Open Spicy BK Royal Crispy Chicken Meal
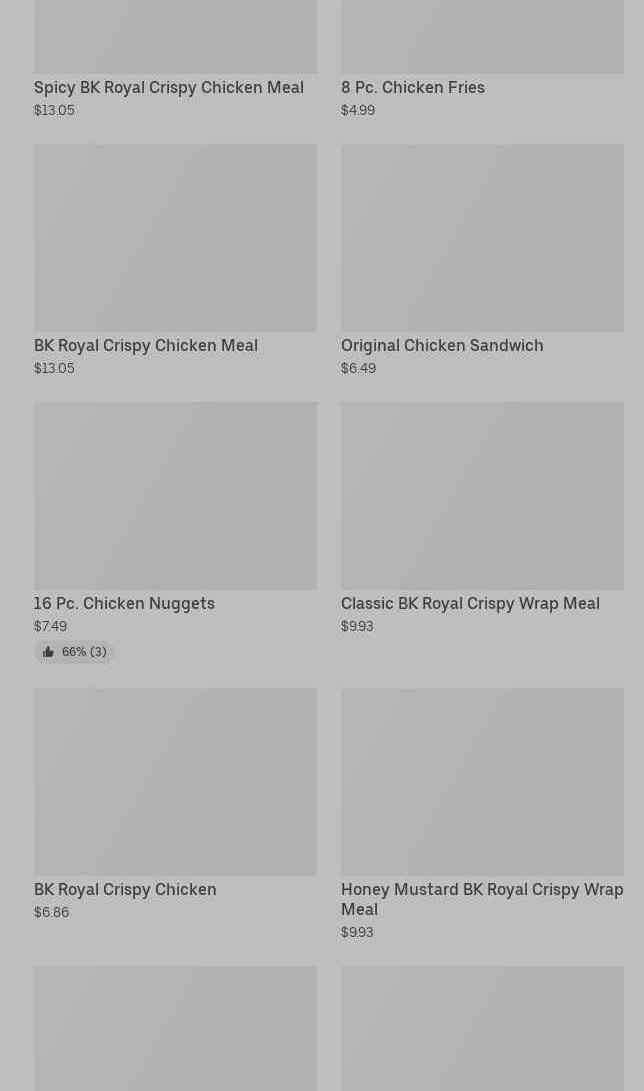The height and width of the screenshot is (1091, 644). tap(175, 59)
